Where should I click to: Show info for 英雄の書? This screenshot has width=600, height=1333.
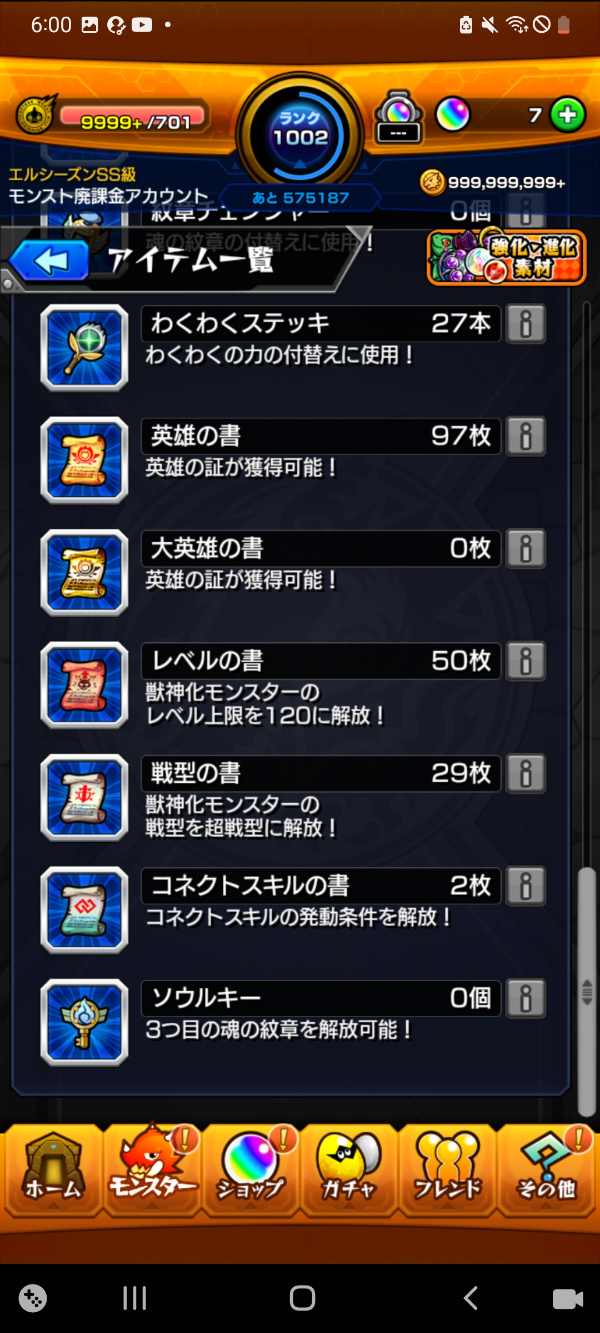(x=526, y=436)
